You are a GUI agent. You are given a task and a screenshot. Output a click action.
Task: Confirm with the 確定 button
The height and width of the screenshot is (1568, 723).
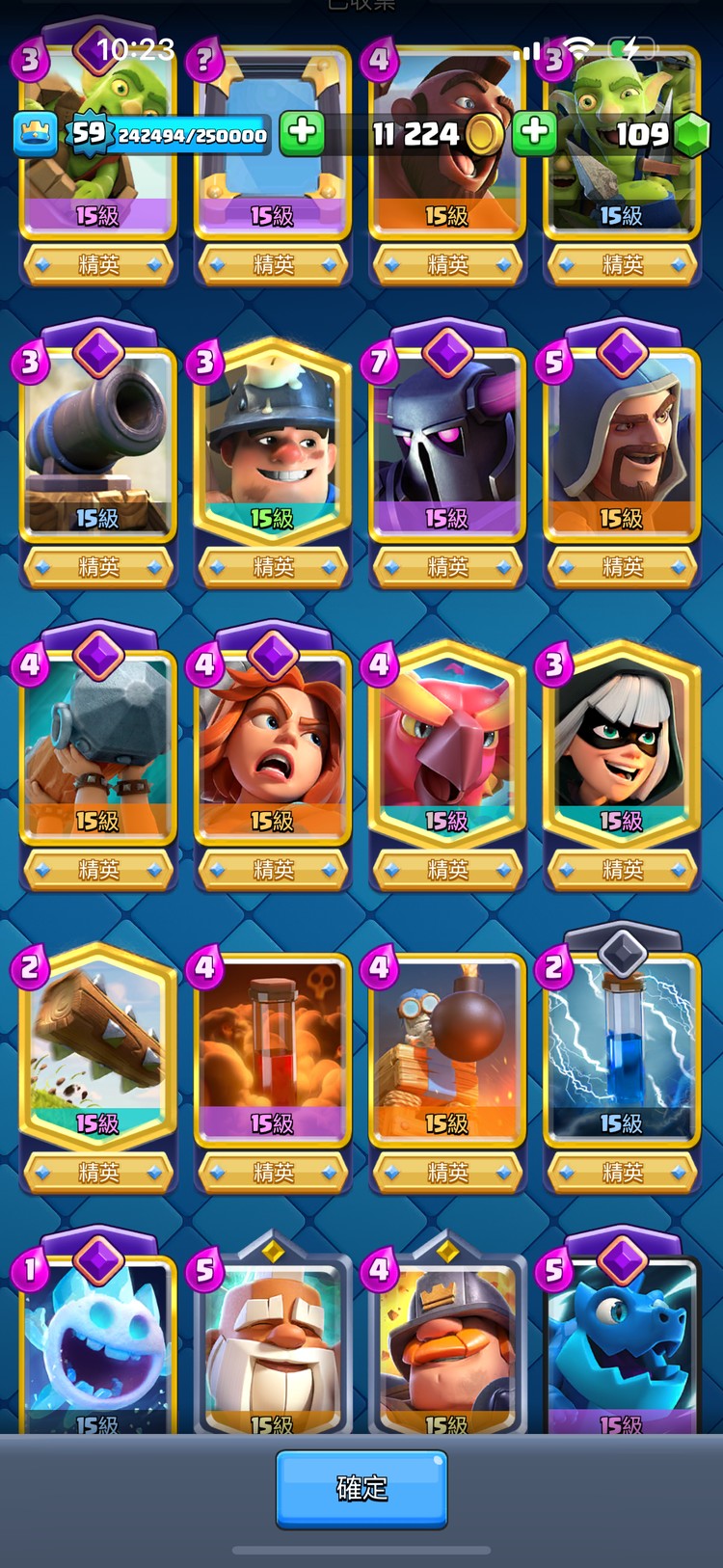[x=361, y=1488]
